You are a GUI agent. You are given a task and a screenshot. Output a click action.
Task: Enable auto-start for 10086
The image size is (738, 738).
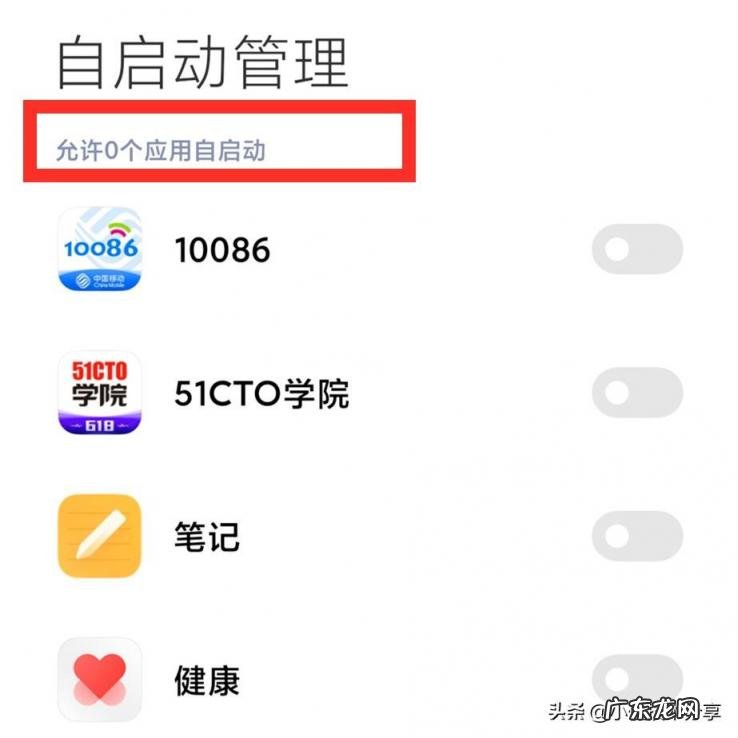pyautogui.click(x=637, y=249)
